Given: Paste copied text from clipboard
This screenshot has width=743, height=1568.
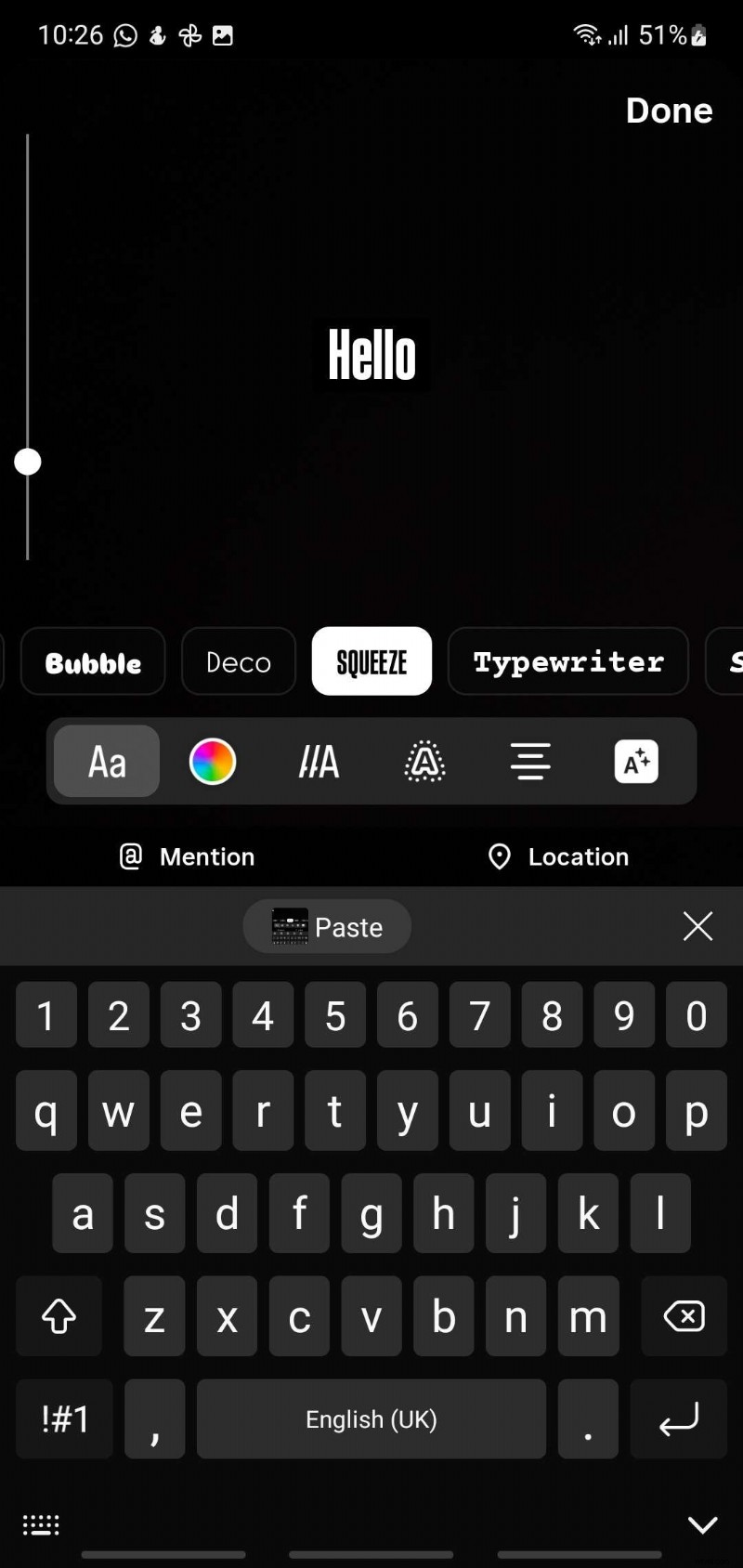Looking at the screenshot, I should tap(327, 926).
